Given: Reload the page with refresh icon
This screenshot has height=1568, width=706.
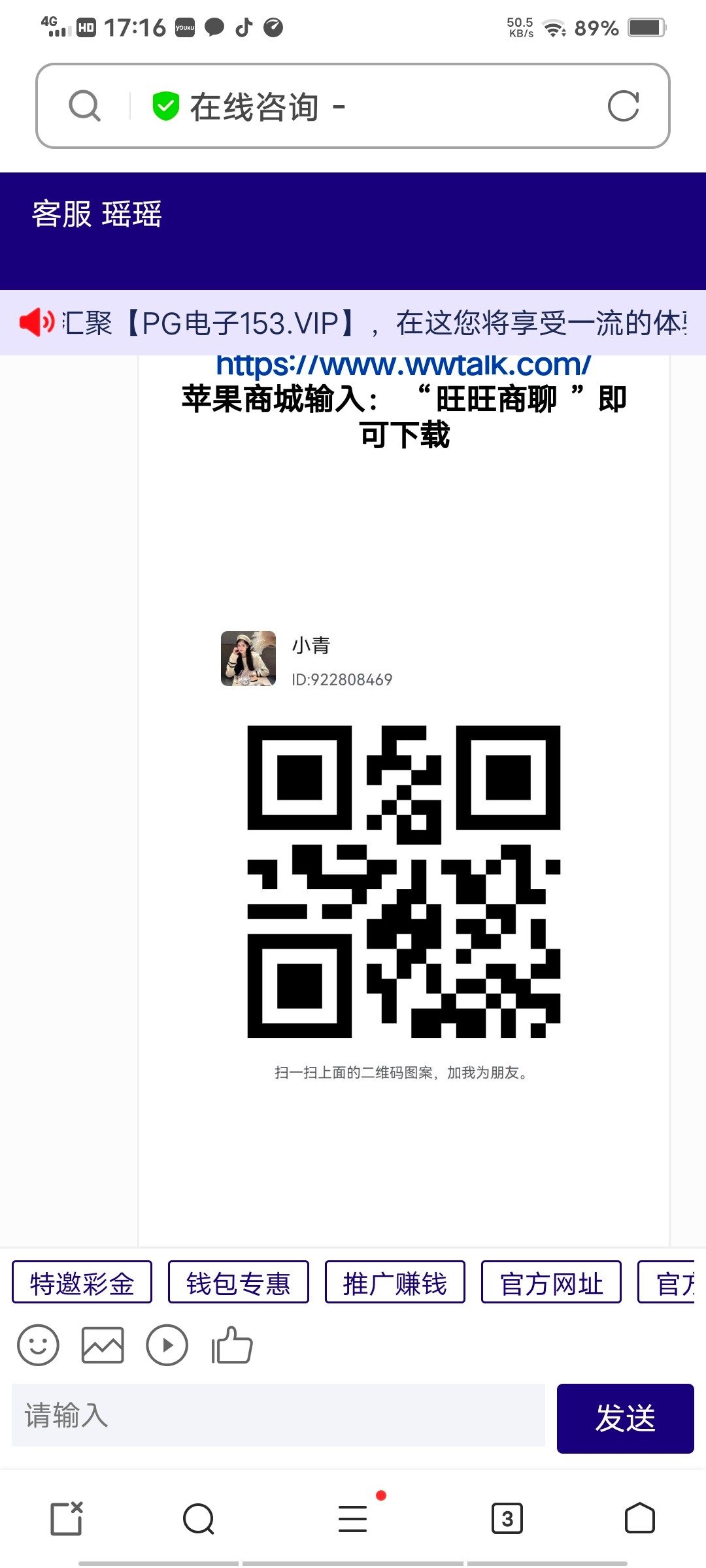Looking at the screenshot, I should [623, 106].
